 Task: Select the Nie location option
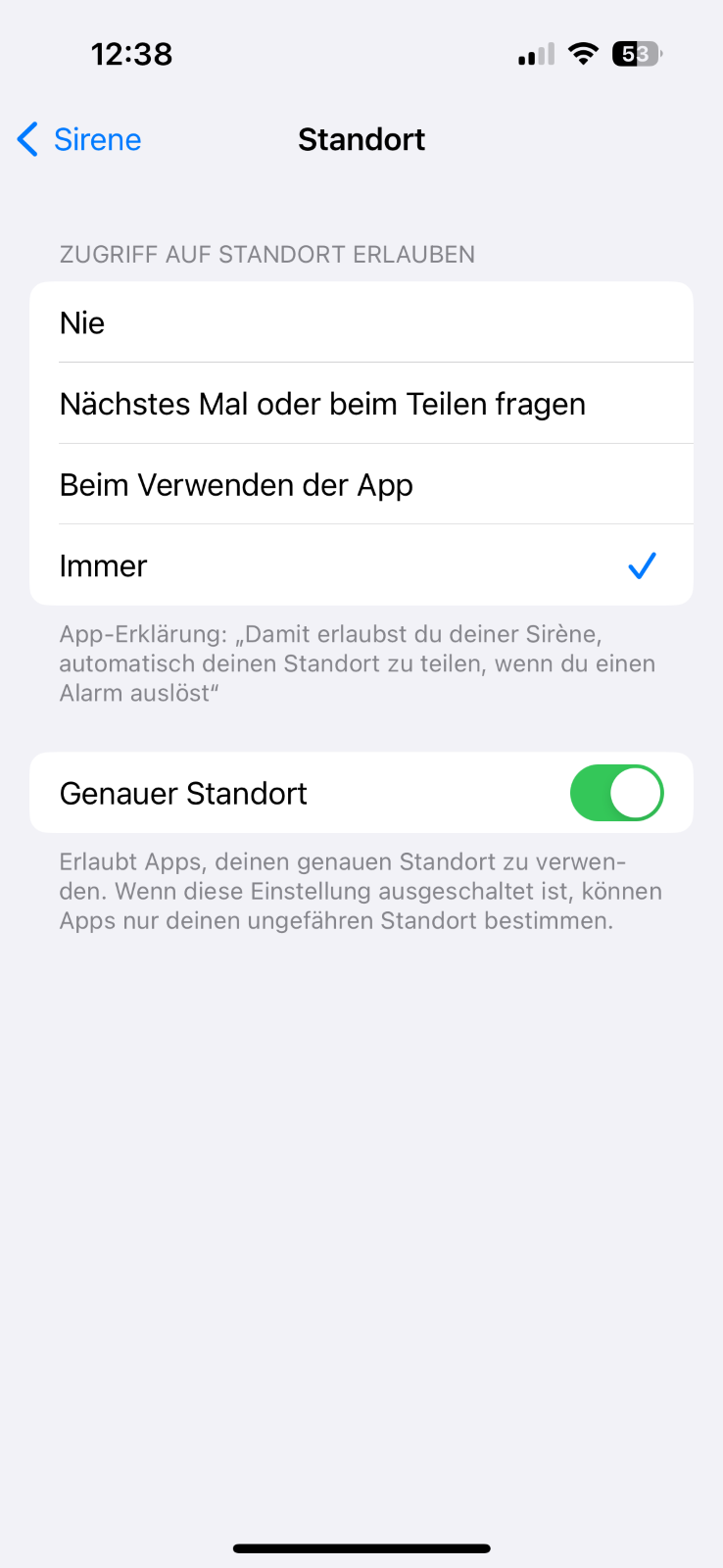click(x=361, y=323)
